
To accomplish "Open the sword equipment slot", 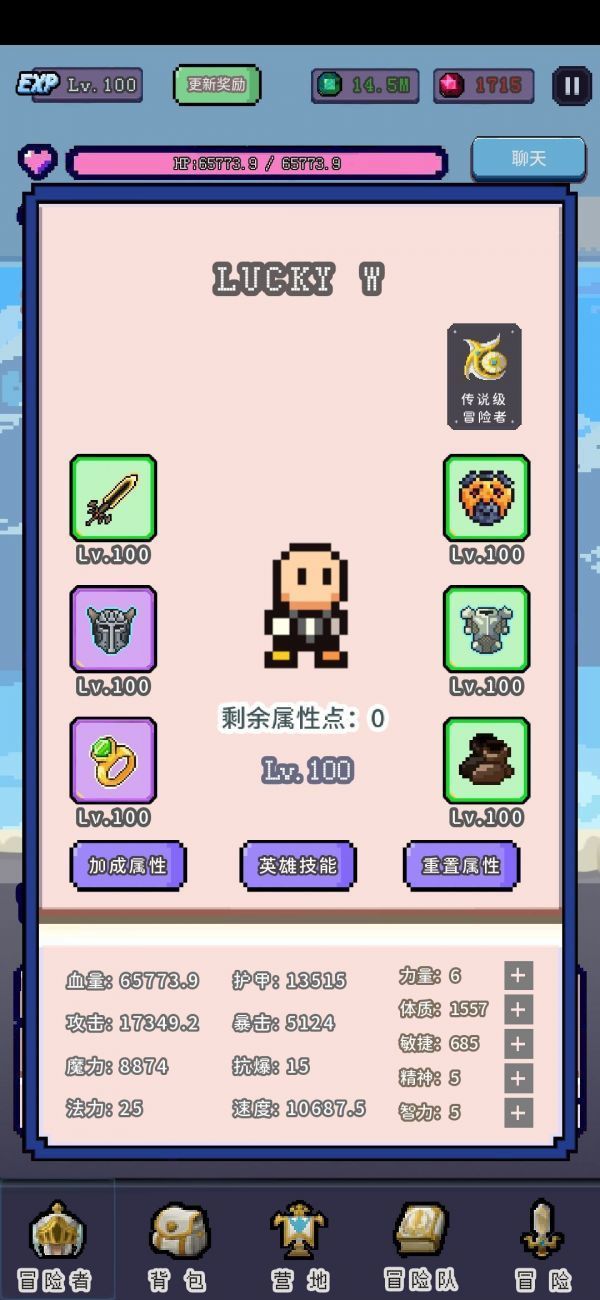I will (x=113, y=498).
